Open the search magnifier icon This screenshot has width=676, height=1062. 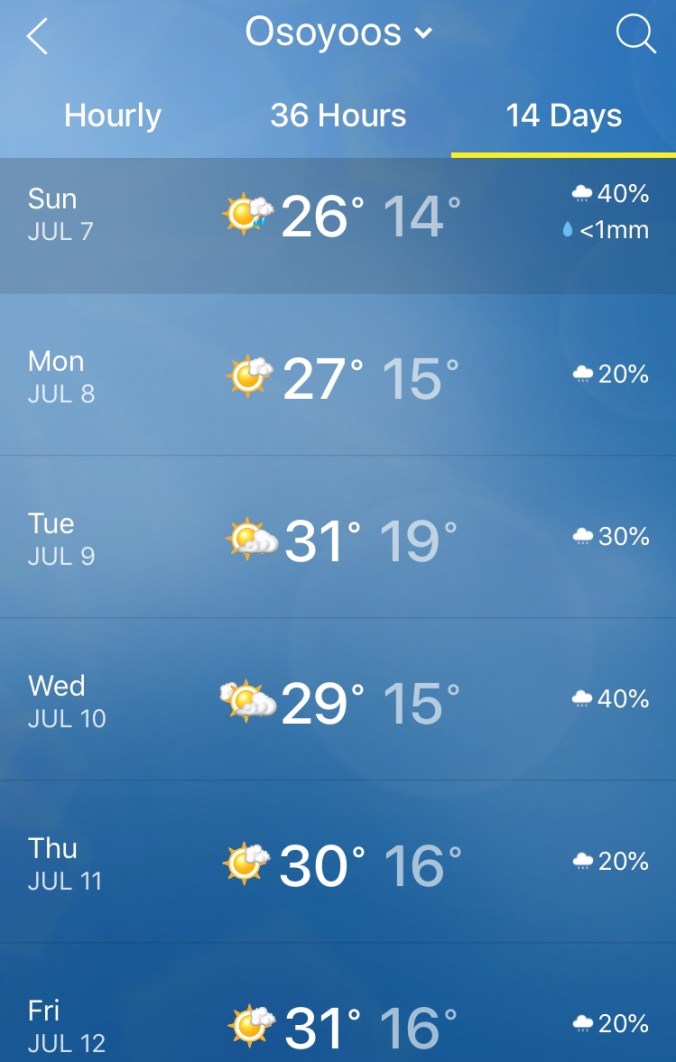coord(635,35)
